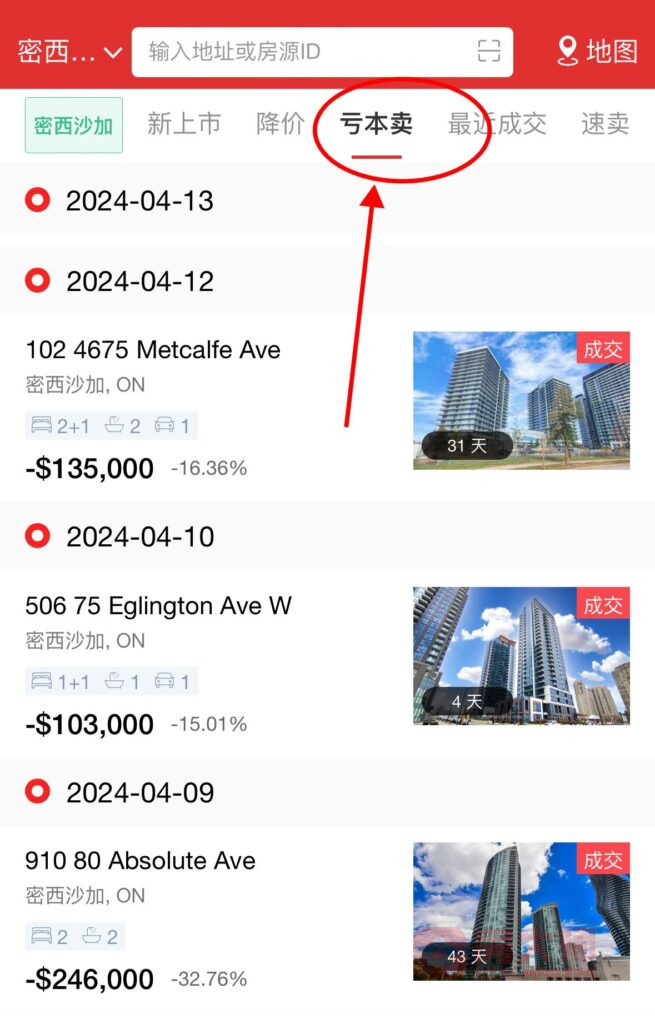Open the 密西沙加 city dropdown in the header
The height and width of the screenshot is (1024, 655).
69,52
